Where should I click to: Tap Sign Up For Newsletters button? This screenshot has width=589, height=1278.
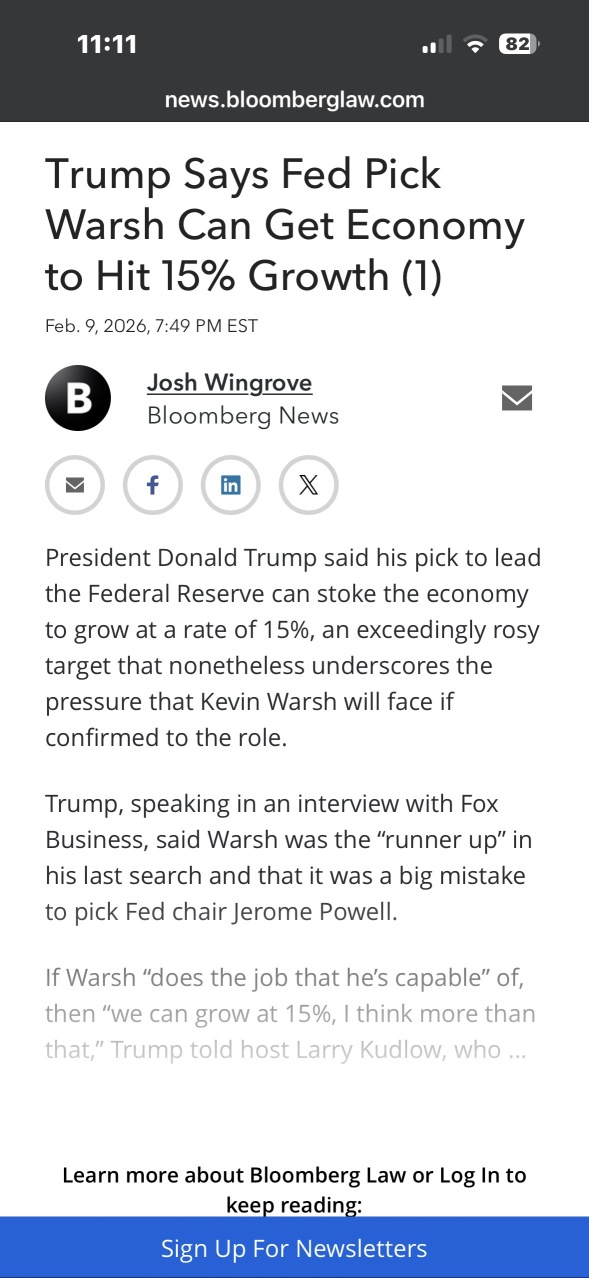coord(294,1248)
